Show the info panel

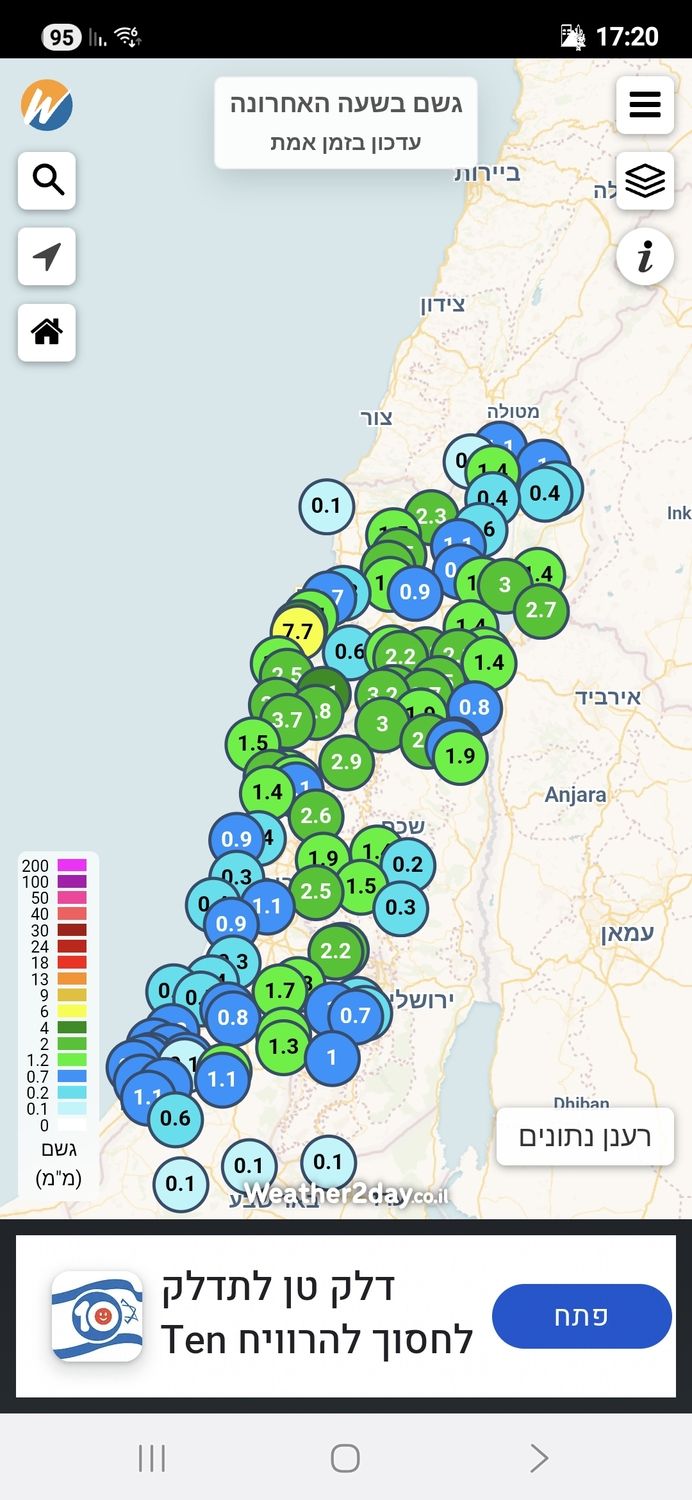point(645,257)
